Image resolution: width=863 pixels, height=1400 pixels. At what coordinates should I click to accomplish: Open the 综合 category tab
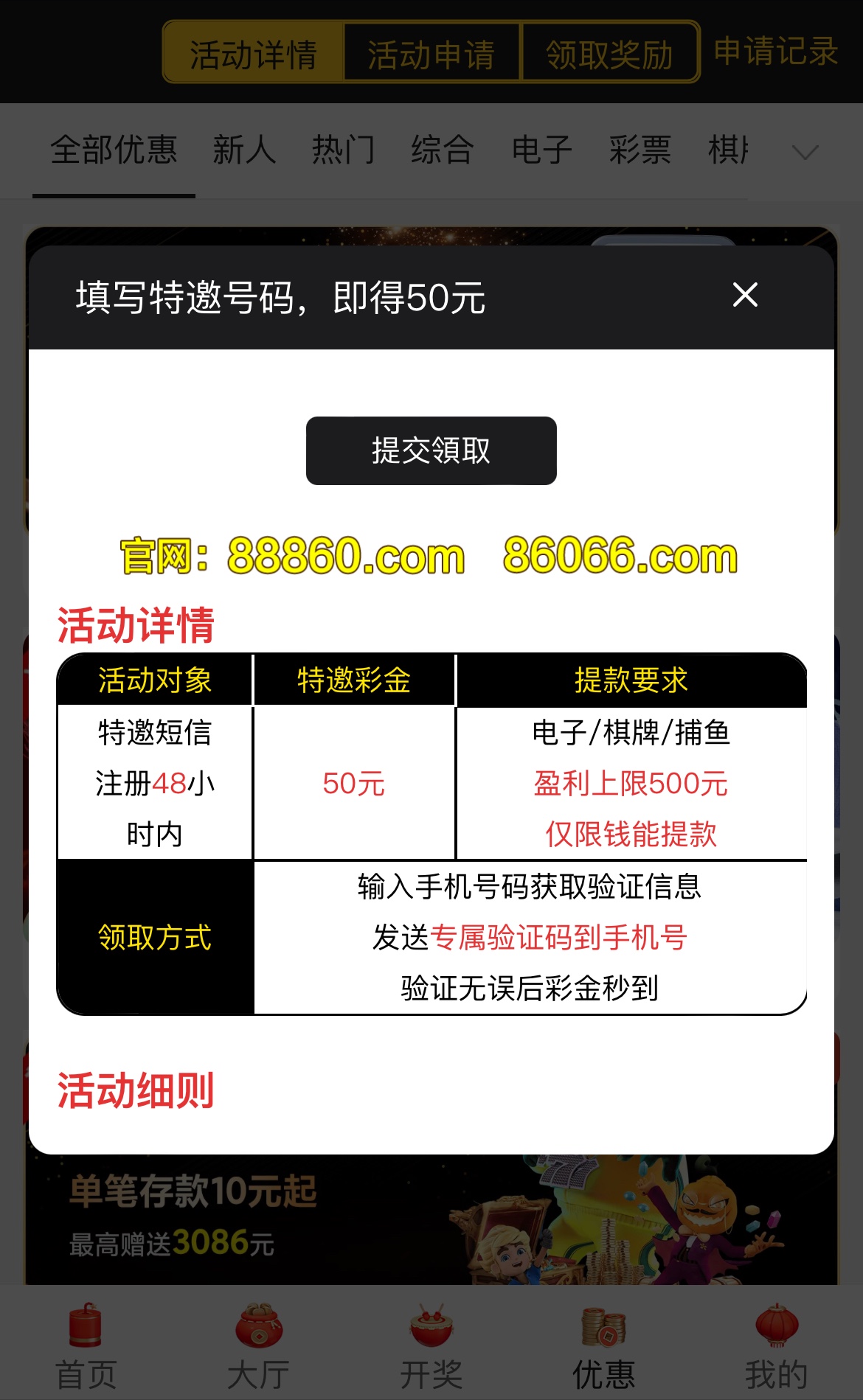point(443,150)
